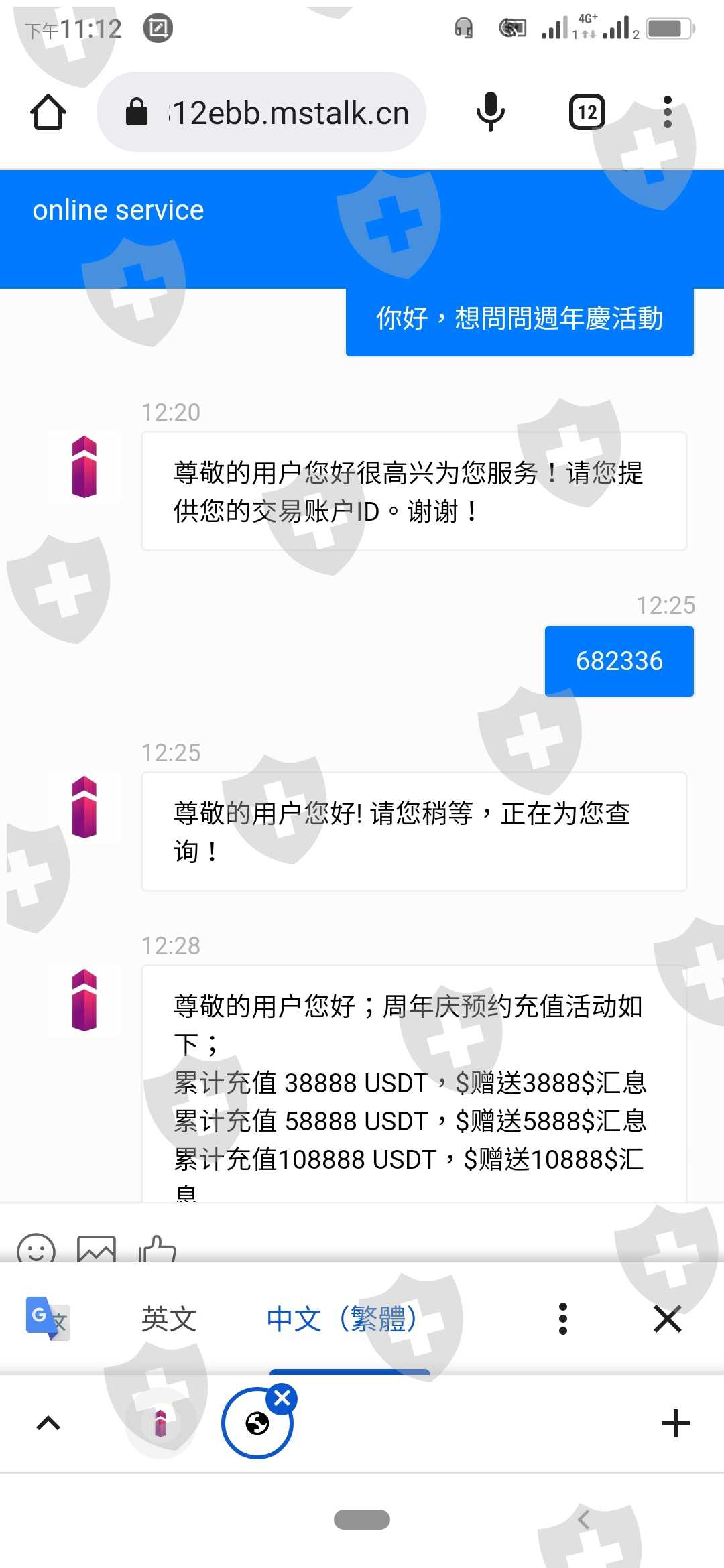The image size is (724, 1568).
Task: Start voice search with the microphone
Action: pyautogui.click(x=490, y=112)
